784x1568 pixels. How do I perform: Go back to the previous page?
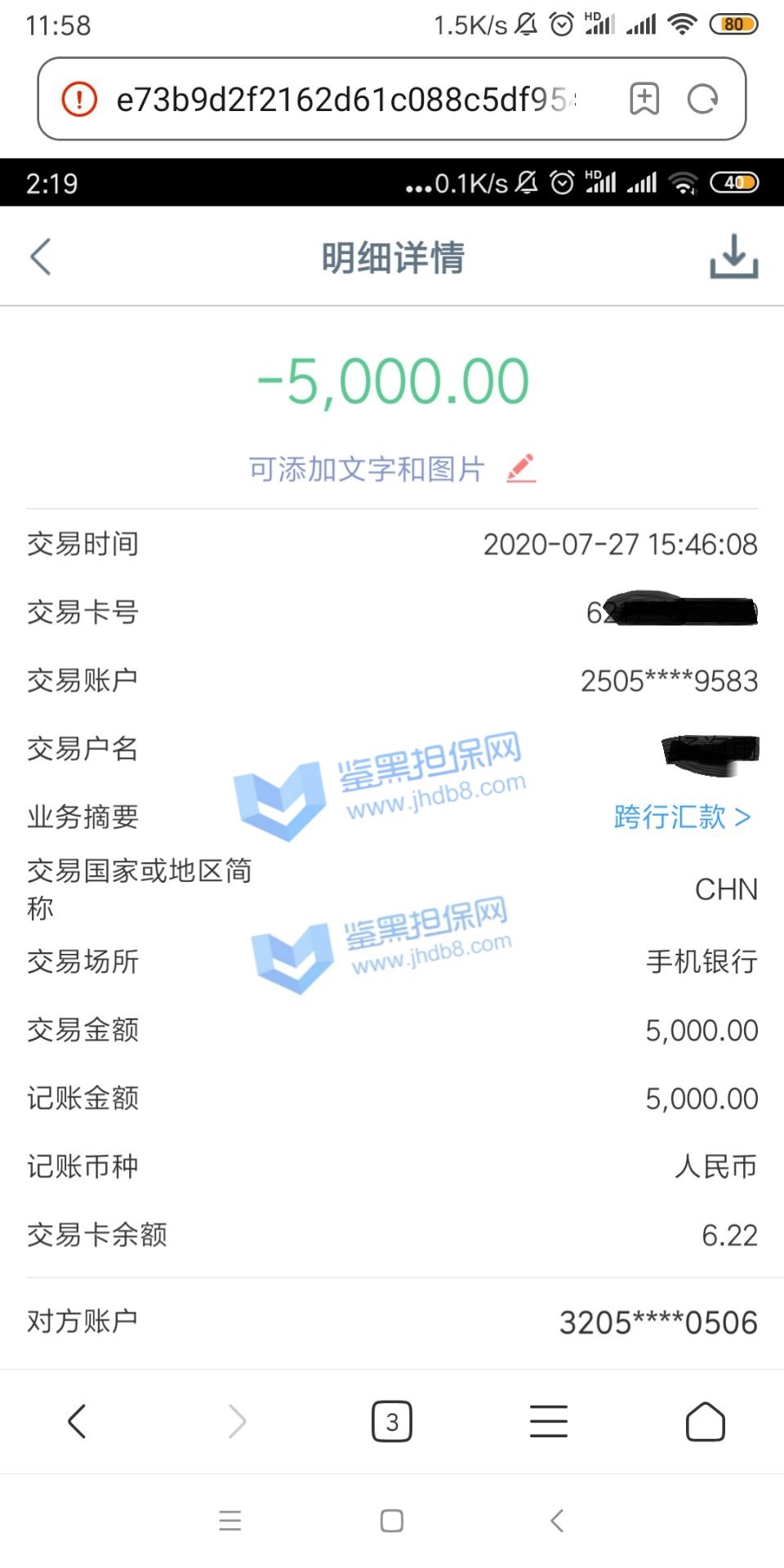(77, 1422)
